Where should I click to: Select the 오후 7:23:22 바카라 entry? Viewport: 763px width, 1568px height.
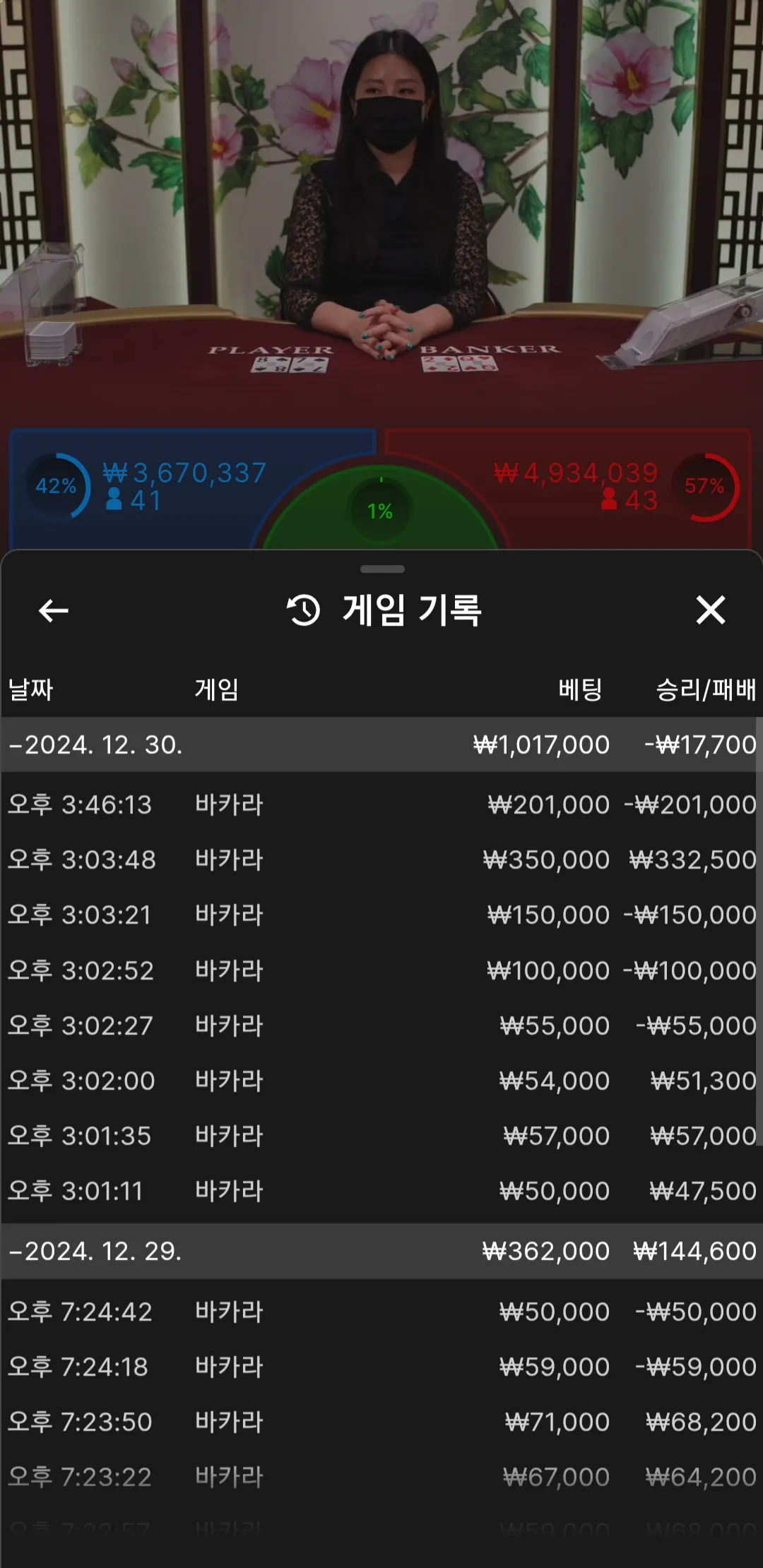point(381,1477)
